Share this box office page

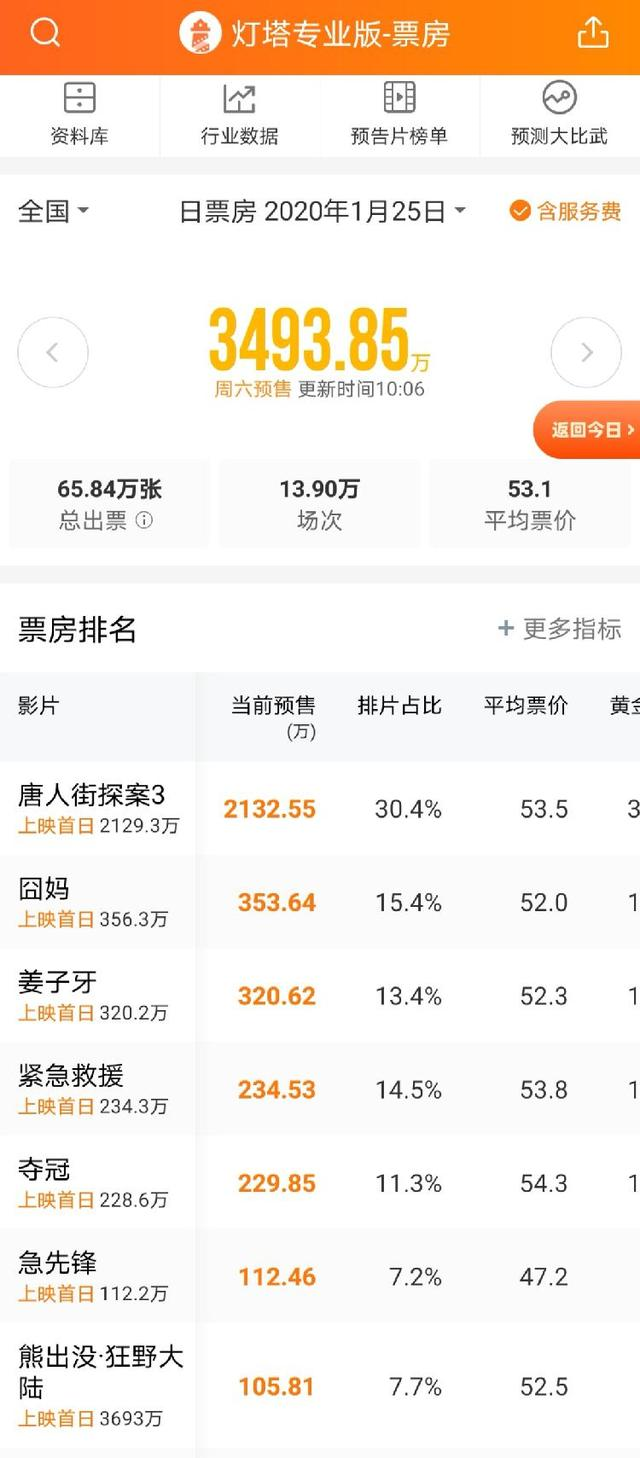coord(593,33)
